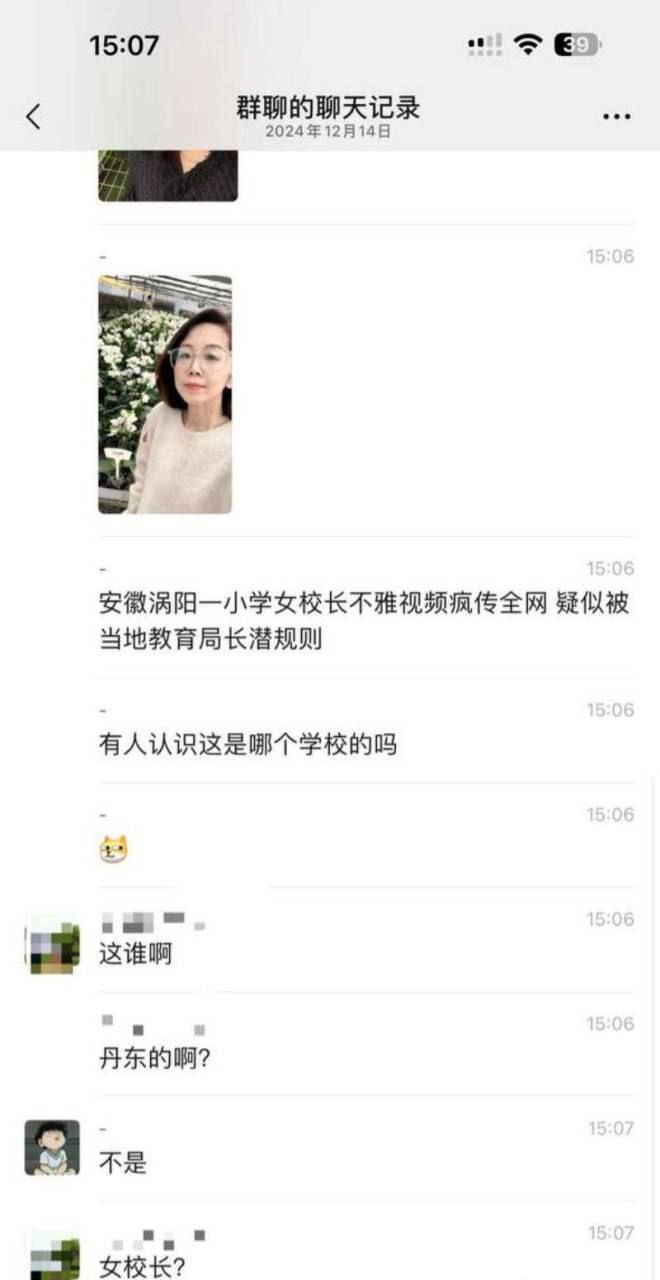The width and height of the screenshot is (660, 1280).
Task: Open the photo with white flowers
Action: click(165, 394)
